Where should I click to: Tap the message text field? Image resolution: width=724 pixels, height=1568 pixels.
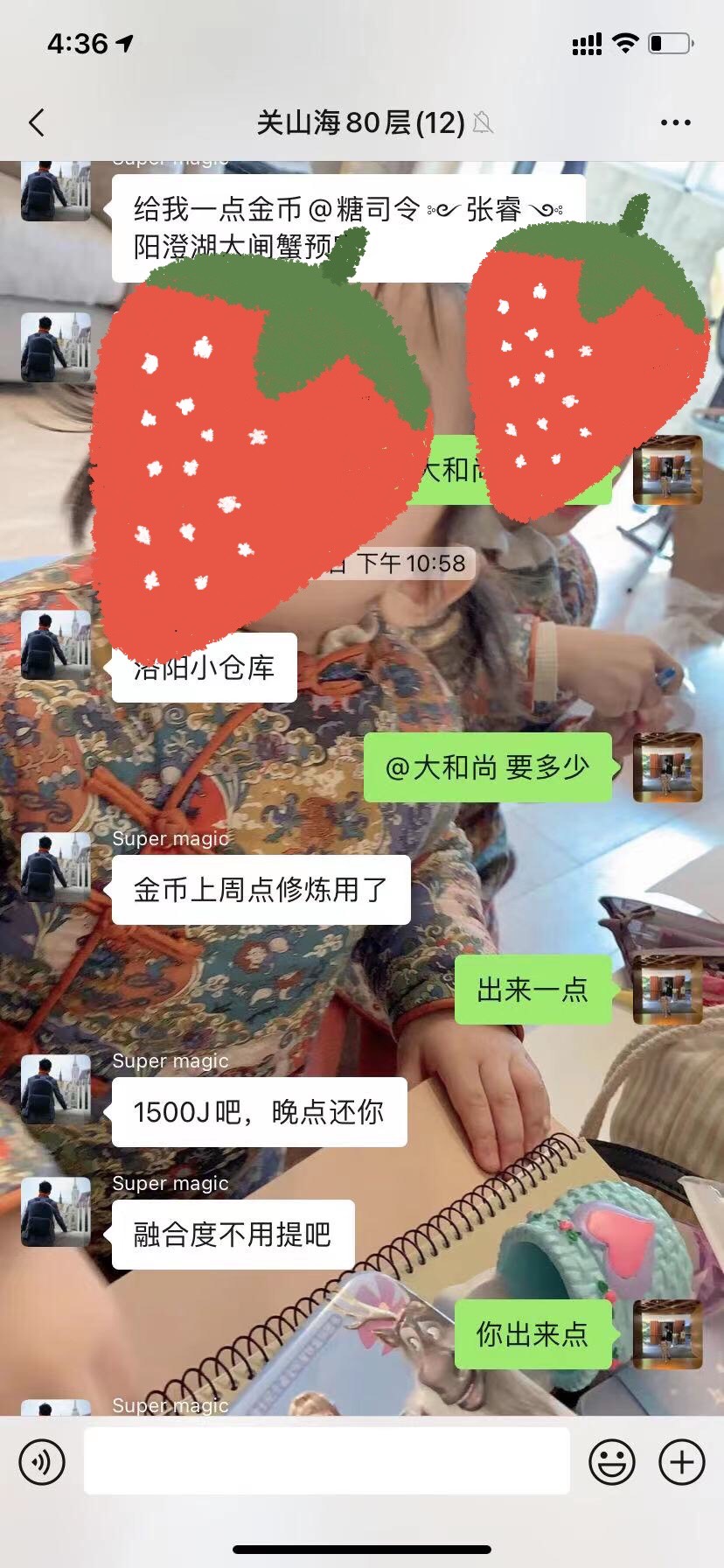327,1461
